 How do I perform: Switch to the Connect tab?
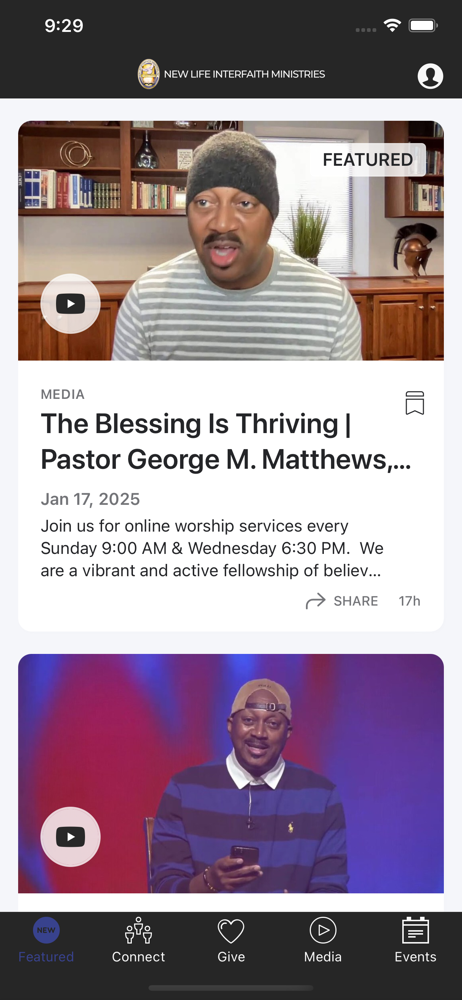(x=138, y=940)
